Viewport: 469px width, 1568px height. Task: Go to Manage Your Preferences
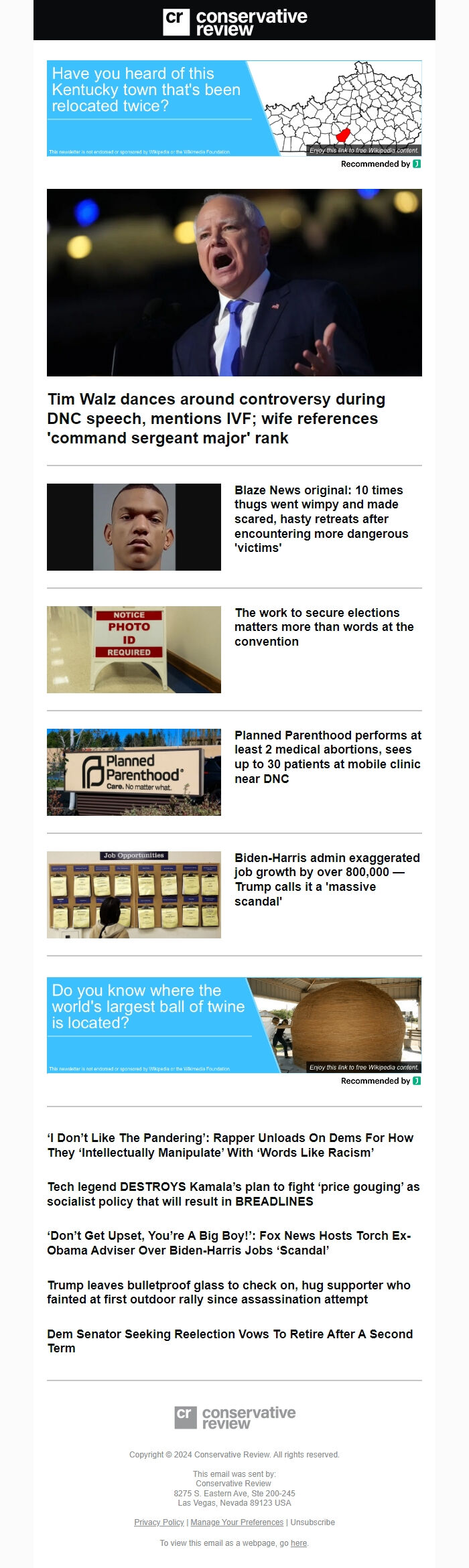[237, 1522]
